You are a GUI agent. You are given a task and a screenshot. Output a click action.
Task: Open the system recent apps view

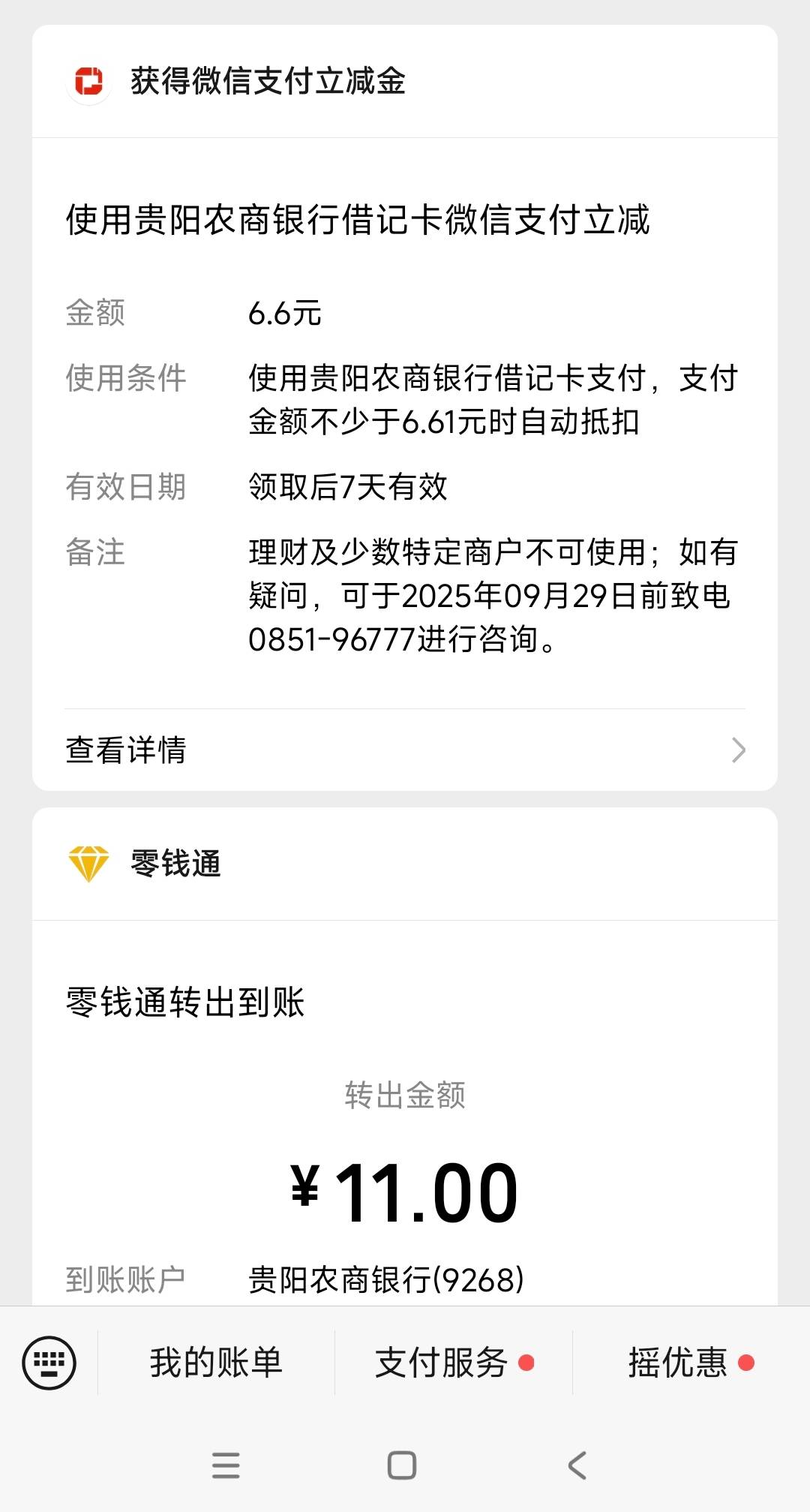pos(226,1465)
